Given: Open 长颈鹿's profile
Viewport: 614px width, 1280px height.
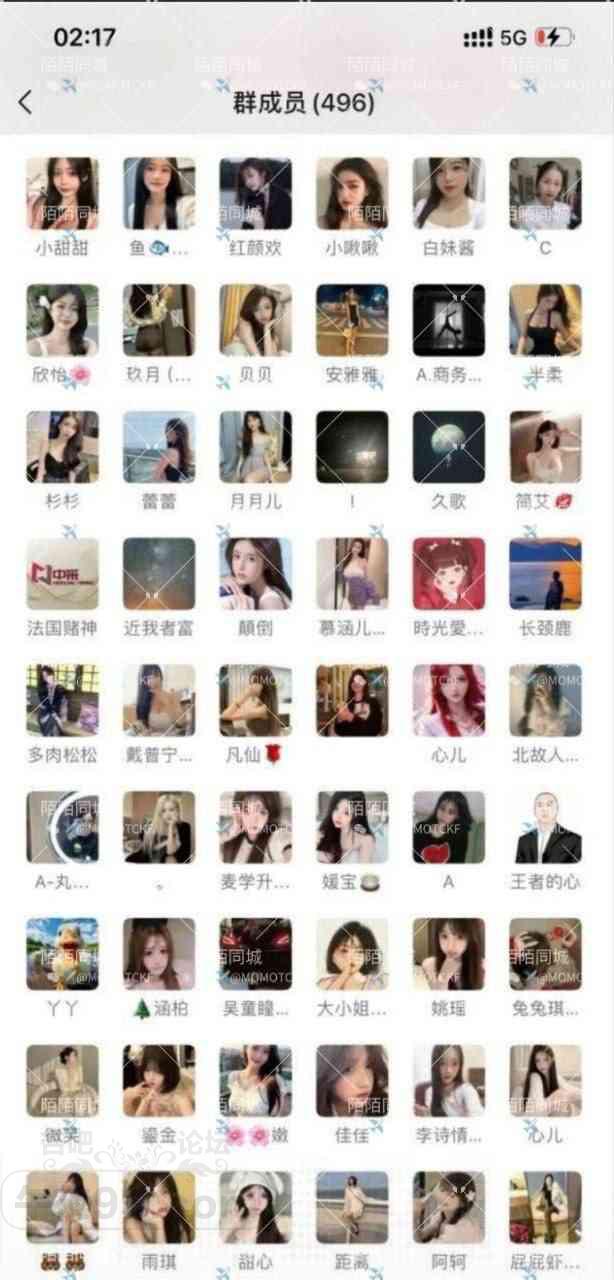Looking at the screenshot, I should coord(545,575).
